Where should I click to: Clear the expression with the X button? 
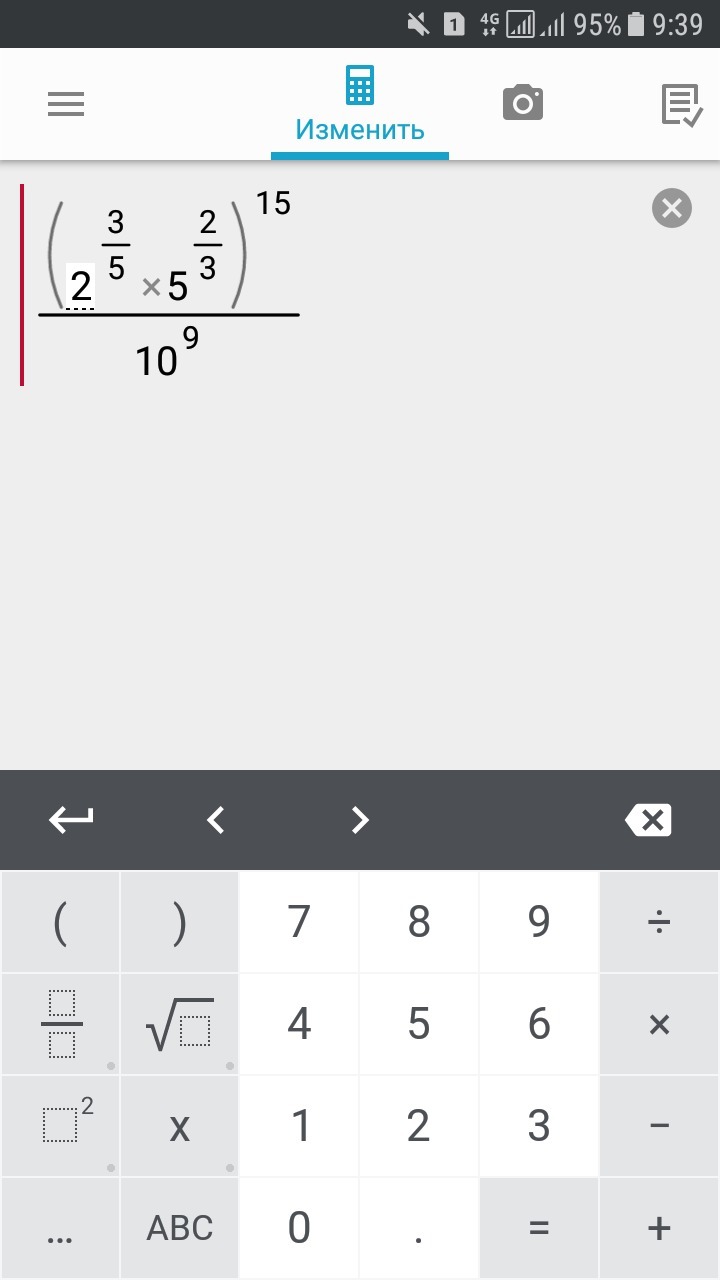(x=672, y=208)
